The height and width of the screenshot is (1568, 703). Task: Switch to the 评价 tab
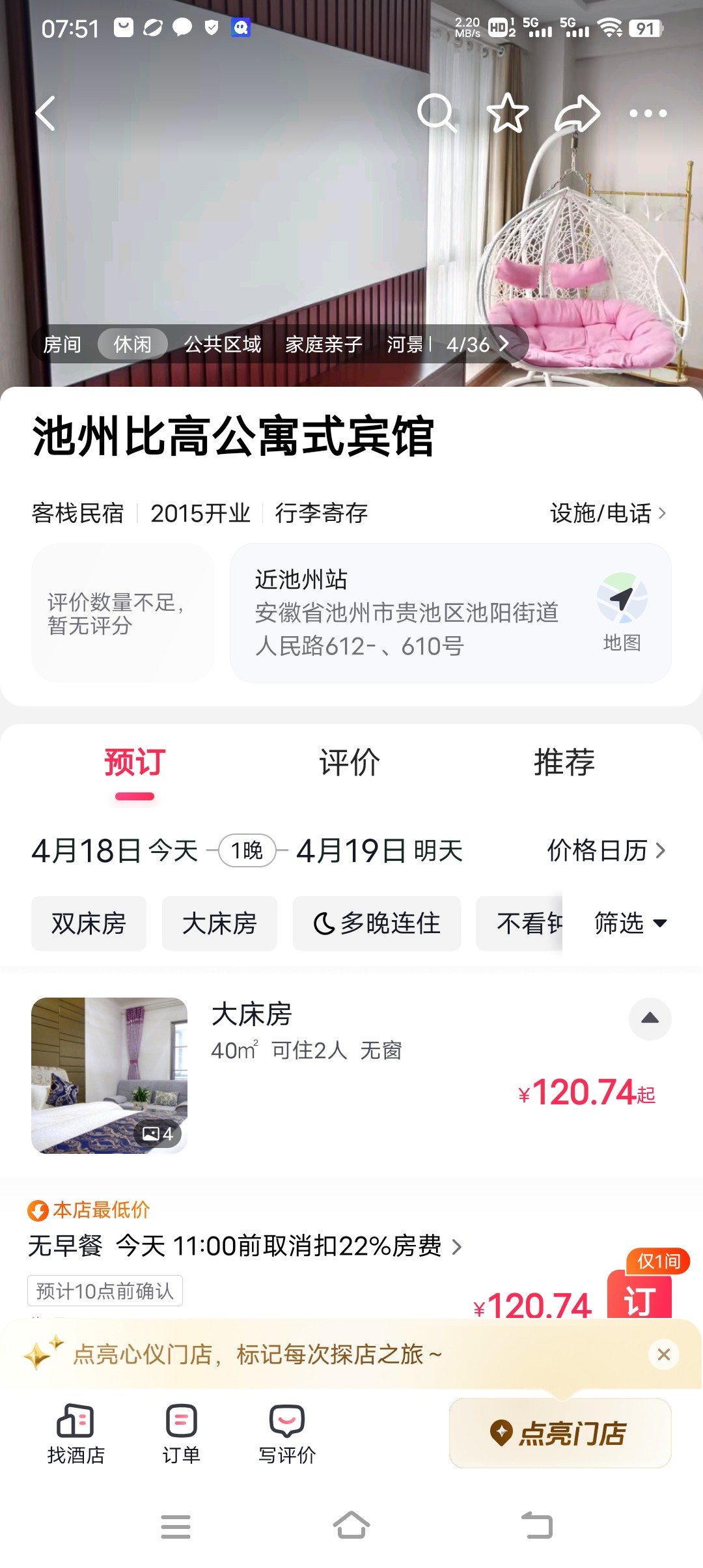[350, 763]
